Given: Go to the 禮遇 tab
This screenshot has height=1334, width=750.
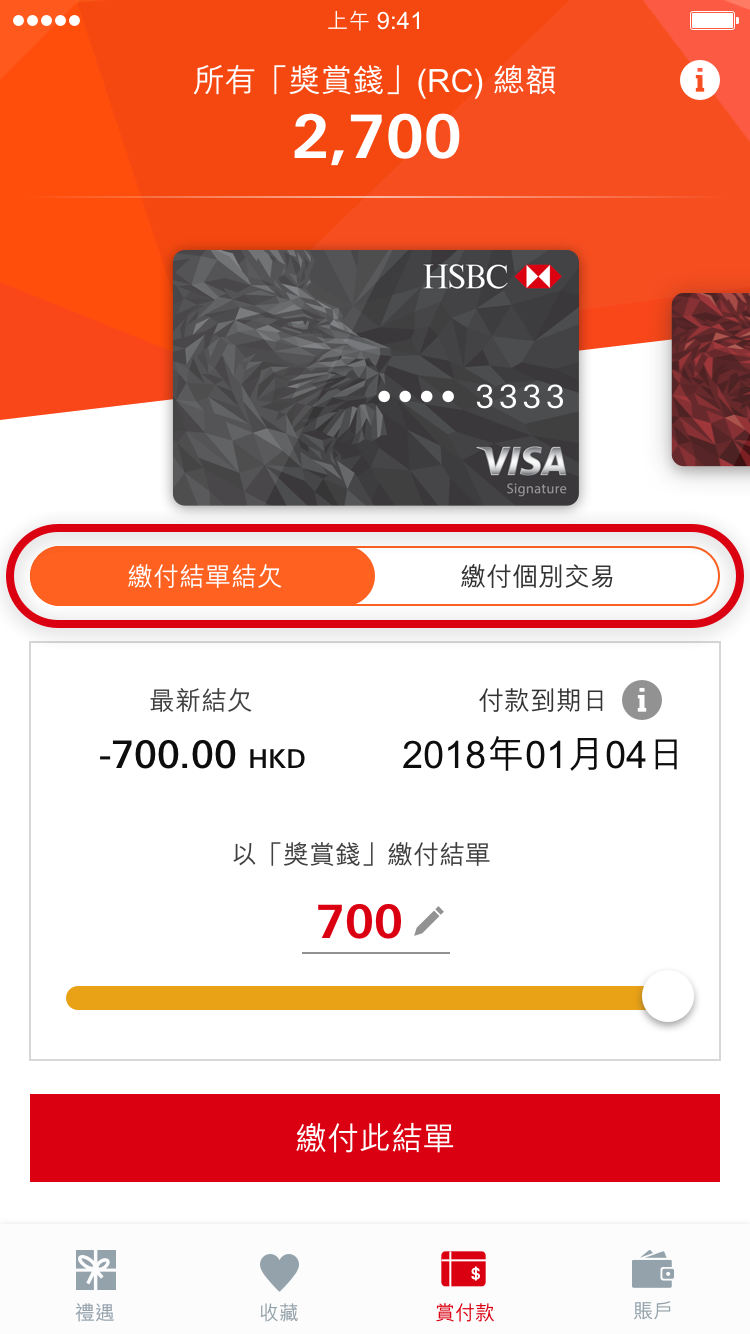Looking at the screenshot, I should tap(95, 1284).
